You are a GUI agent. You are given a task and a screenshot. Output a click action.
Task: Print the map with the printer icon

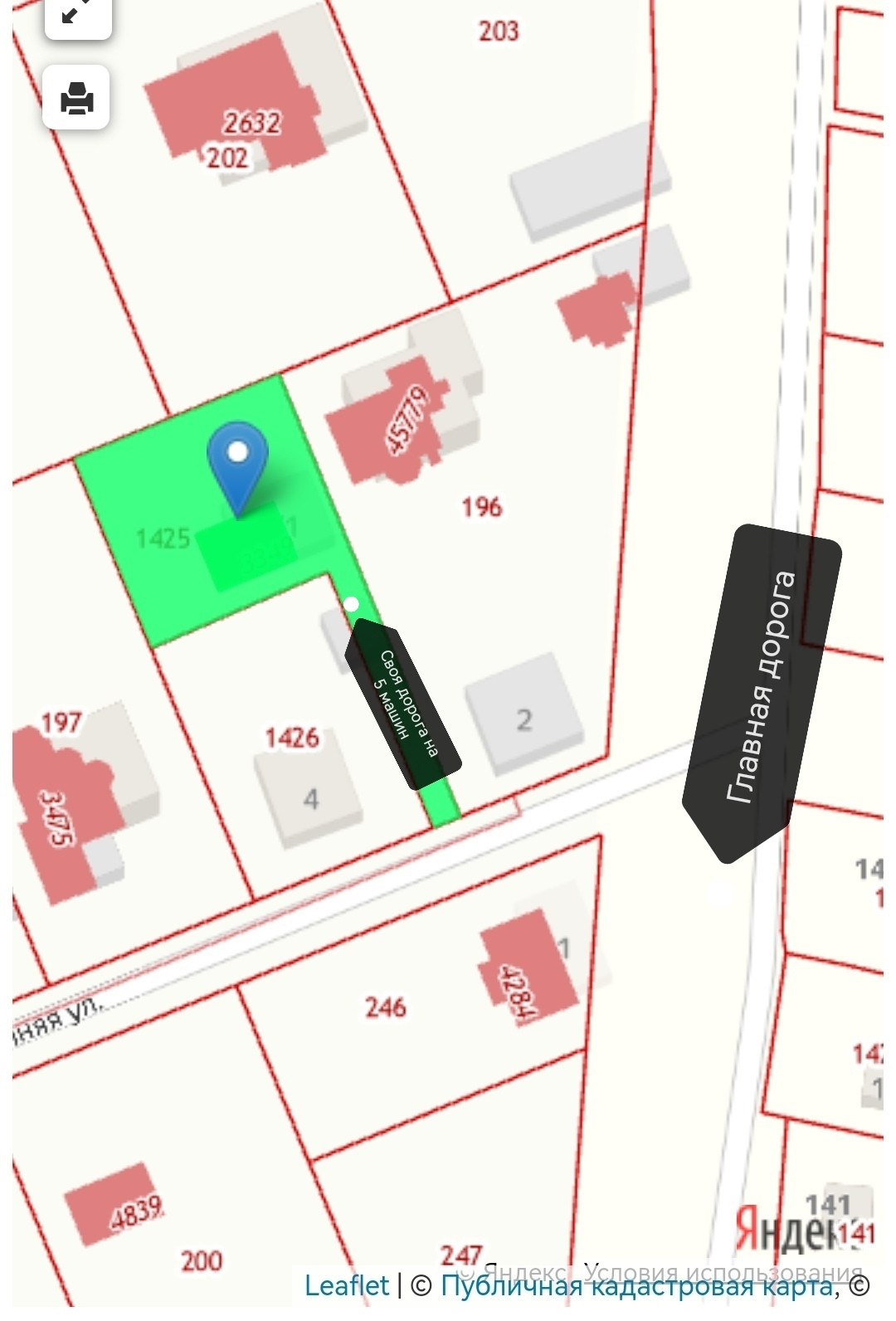point(76,97)
